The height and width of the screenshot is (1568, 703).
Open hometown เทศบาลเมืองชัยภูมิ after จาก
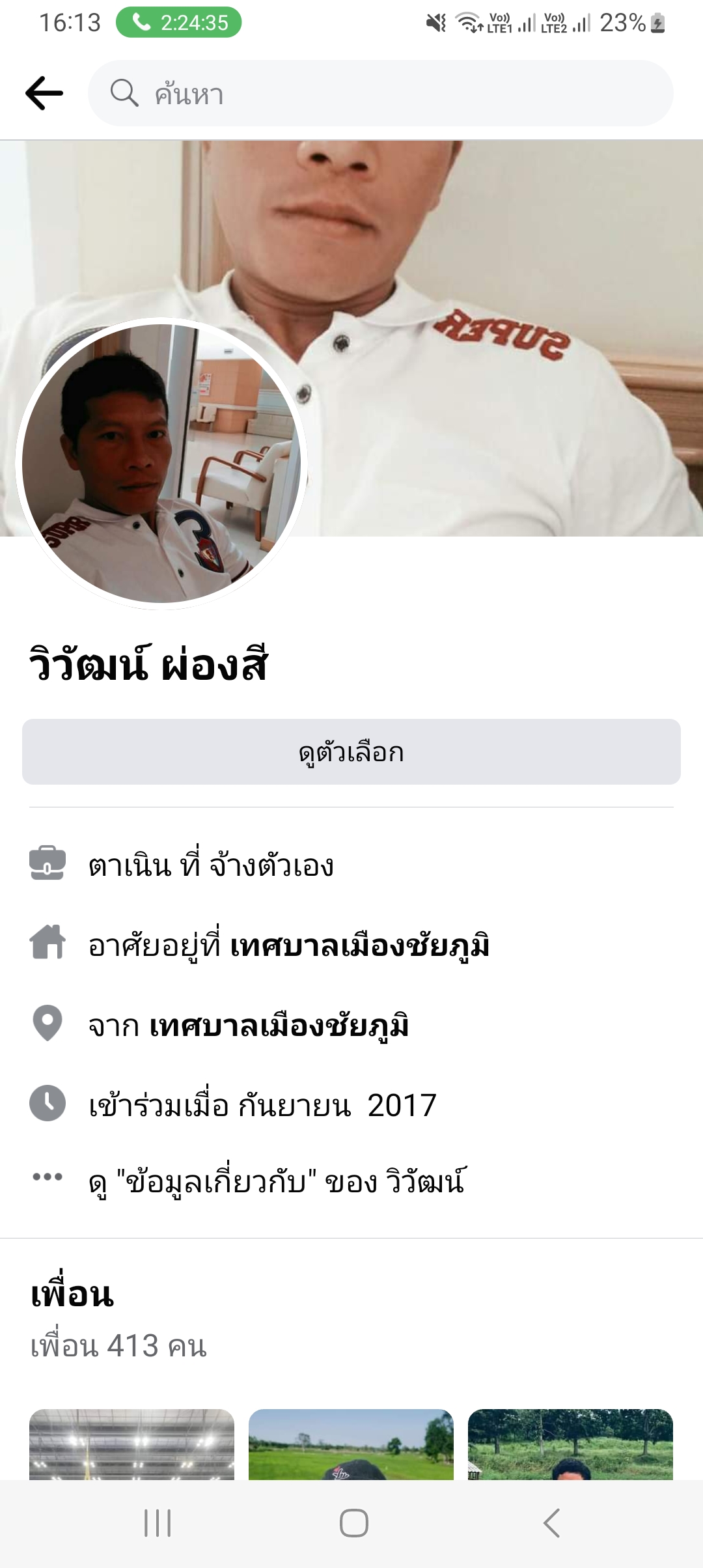coord(279,1026)
